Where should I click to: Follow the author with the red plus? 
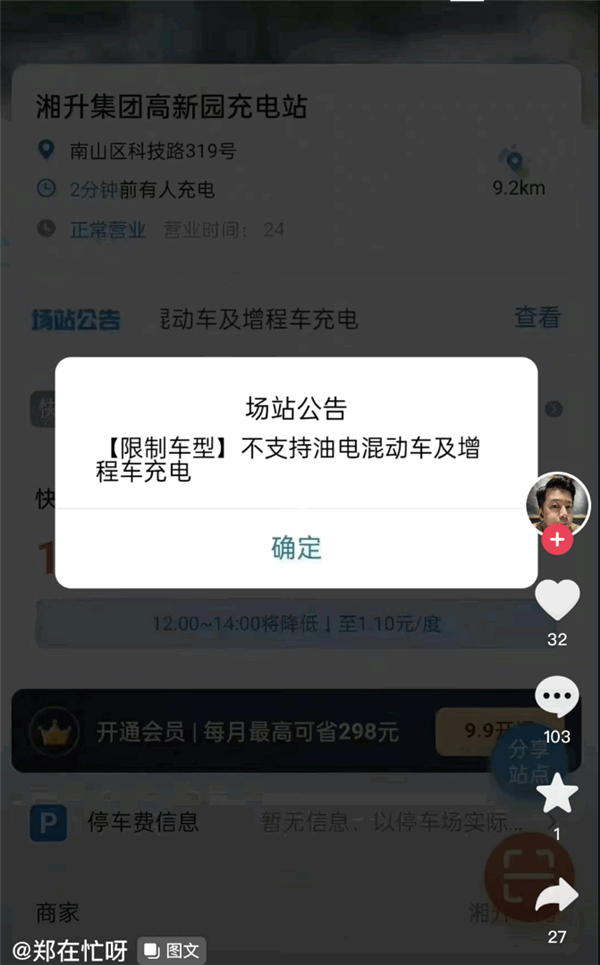click(557, 541)
